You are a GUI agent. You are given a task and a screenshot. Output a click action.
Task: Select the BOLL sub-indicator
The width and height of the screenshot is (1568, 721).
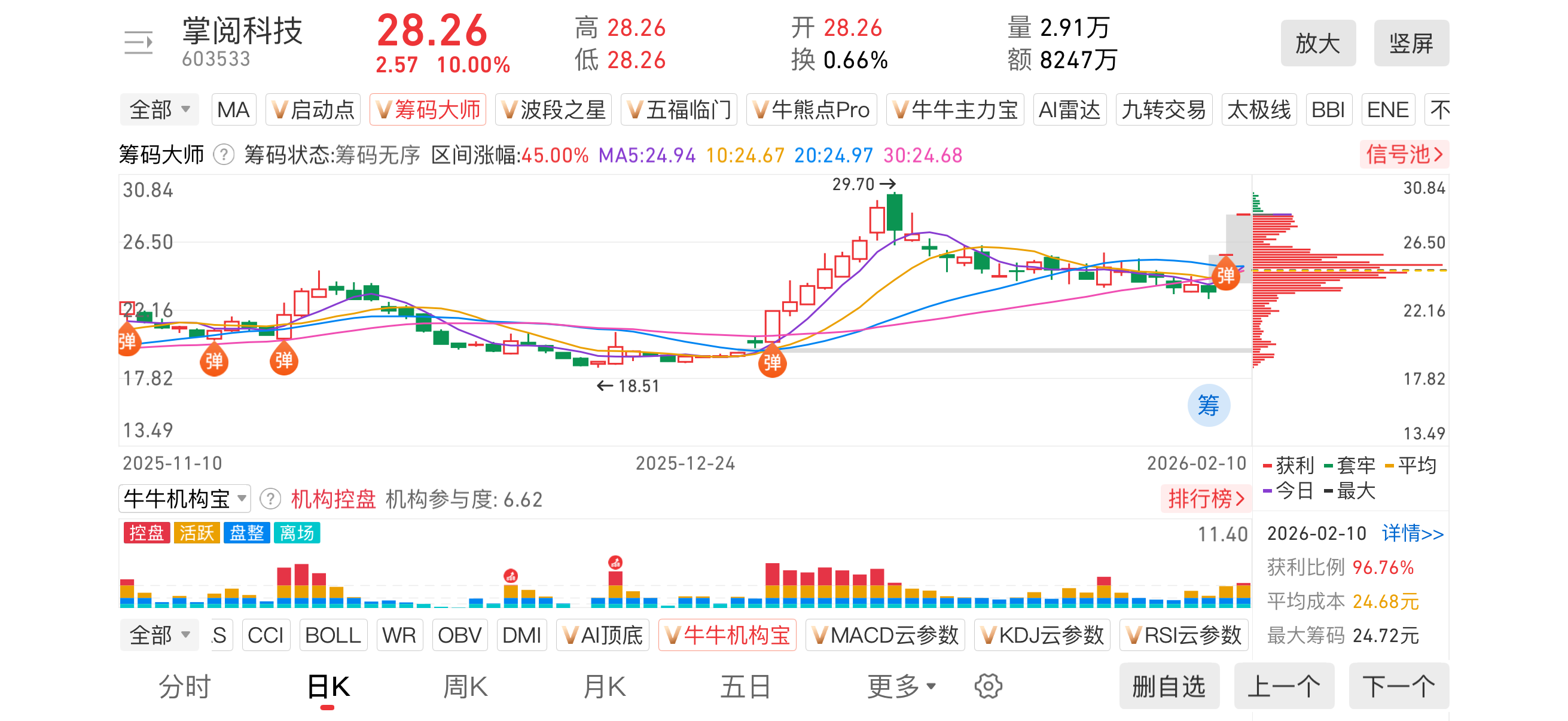[x=332, y=636]
